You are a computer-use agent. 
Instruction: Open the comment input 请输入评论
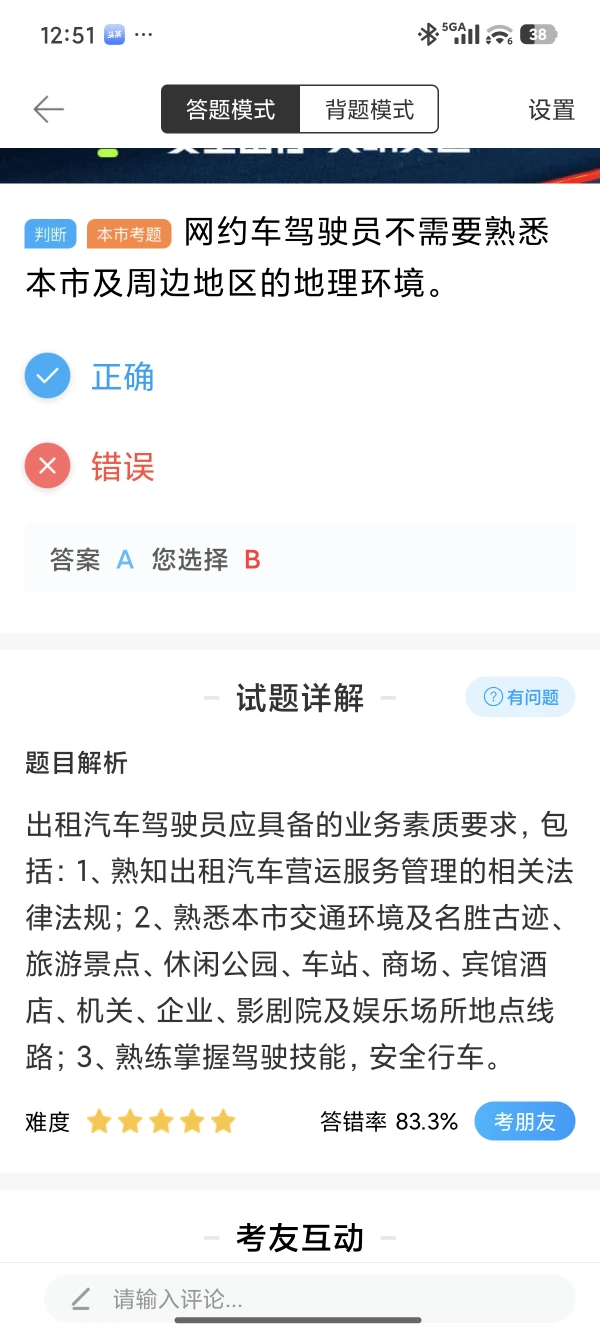310,1299
